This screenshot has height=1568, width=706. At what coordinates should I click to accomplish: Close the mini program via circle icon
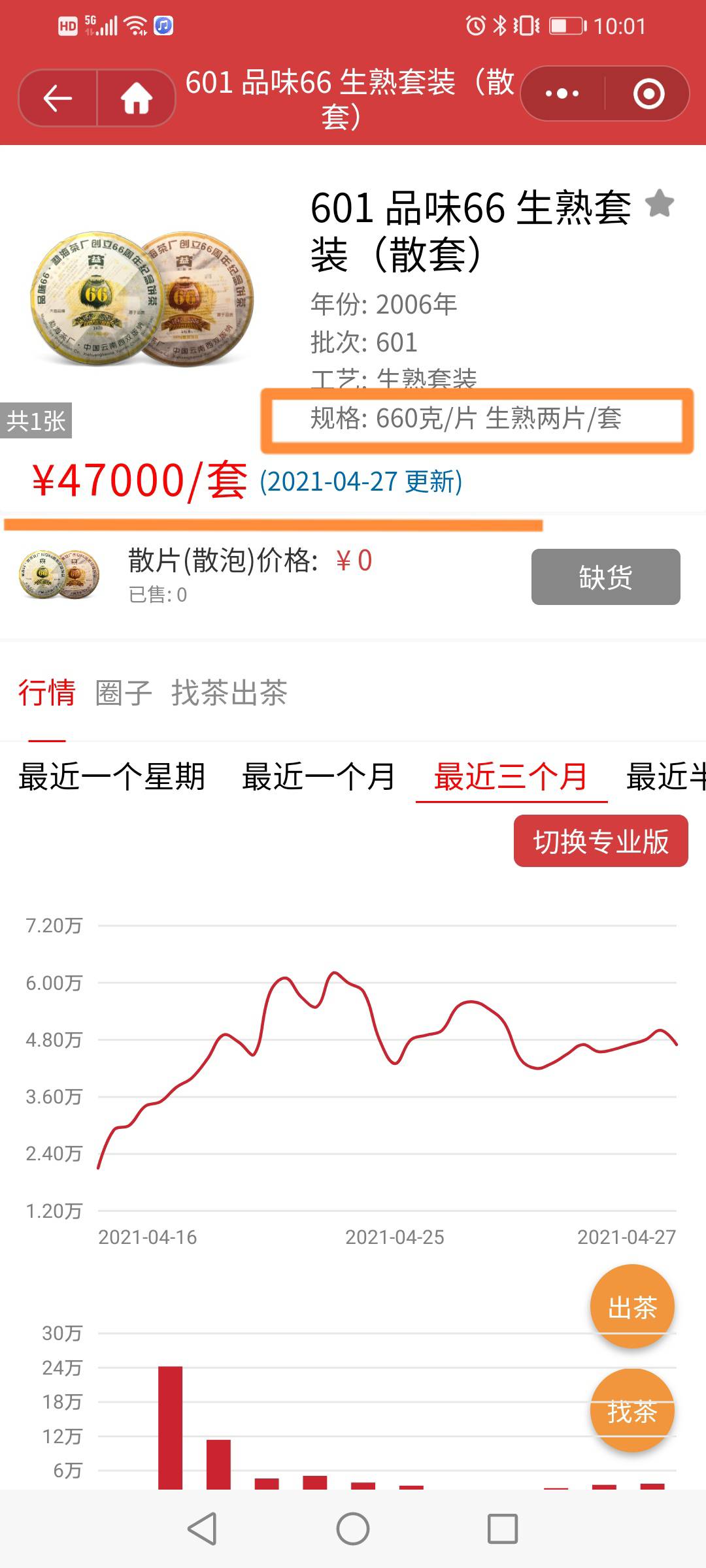[x=648, y=94]
